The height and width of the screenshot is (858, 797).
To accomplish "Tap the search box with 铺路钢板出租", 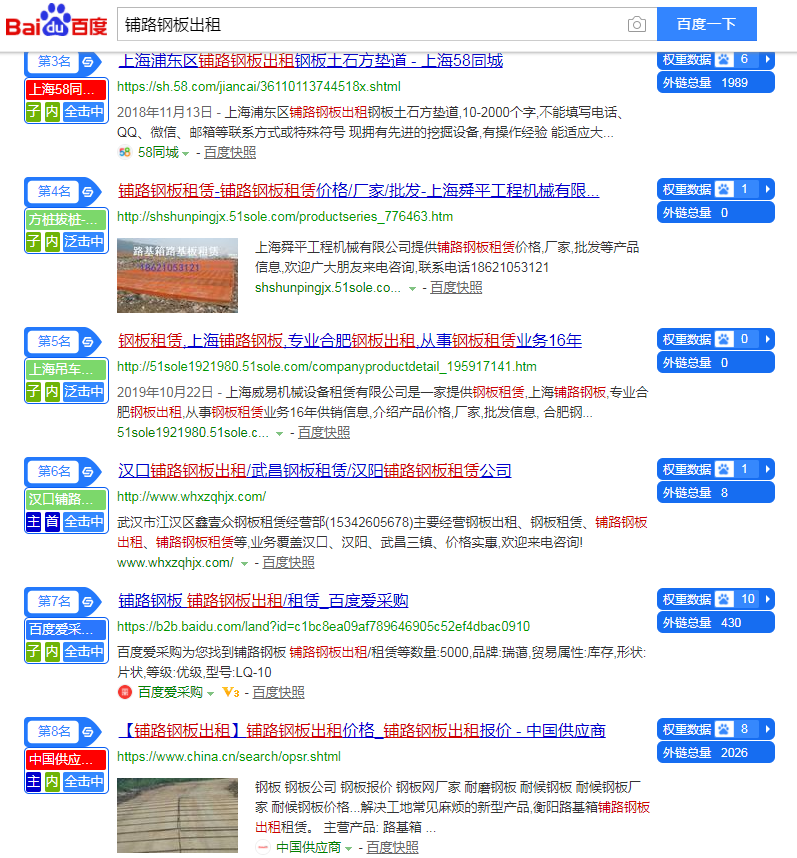I will 370,24.
